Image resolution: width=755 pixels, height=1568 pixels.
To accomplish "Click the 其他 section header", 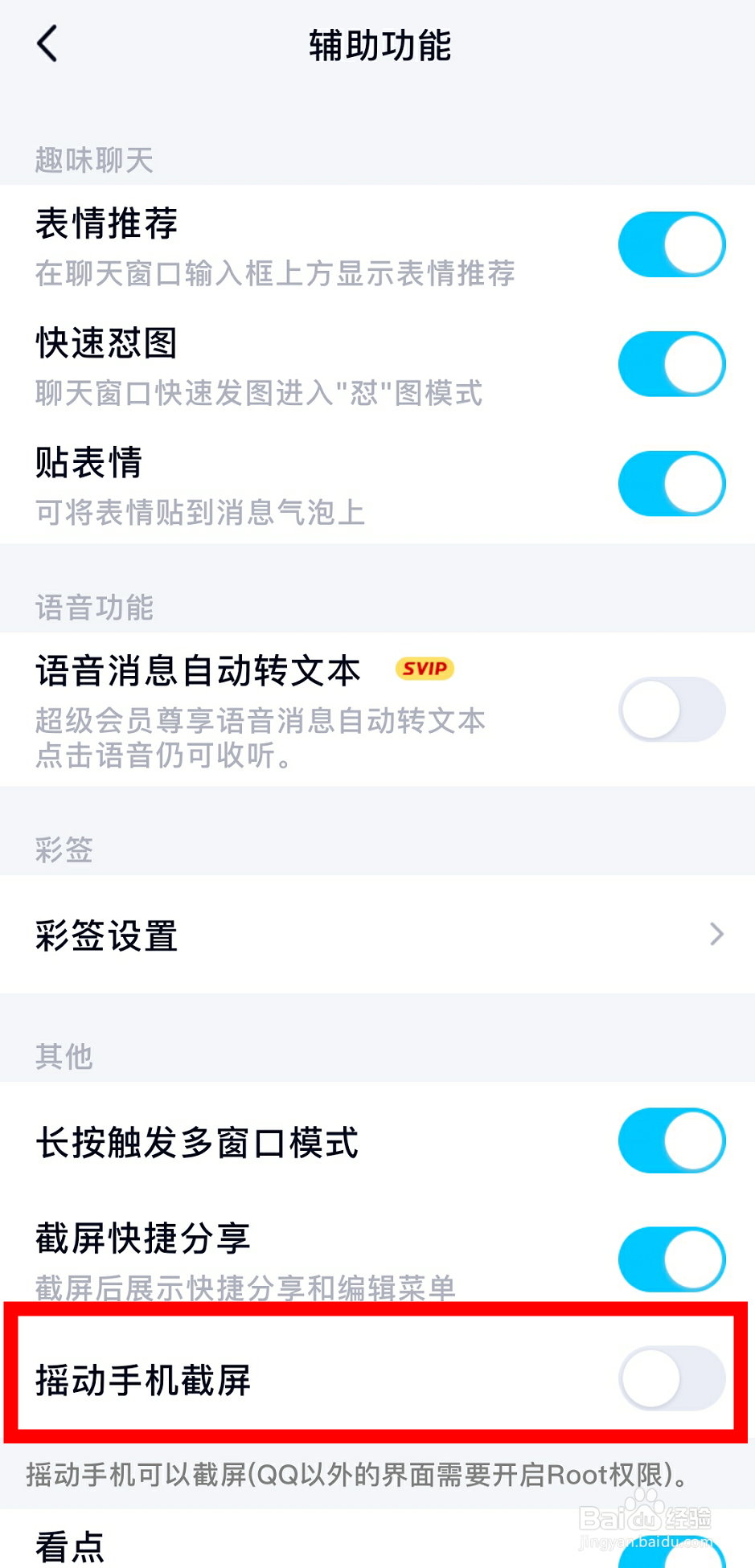I will click(65, 1057).
